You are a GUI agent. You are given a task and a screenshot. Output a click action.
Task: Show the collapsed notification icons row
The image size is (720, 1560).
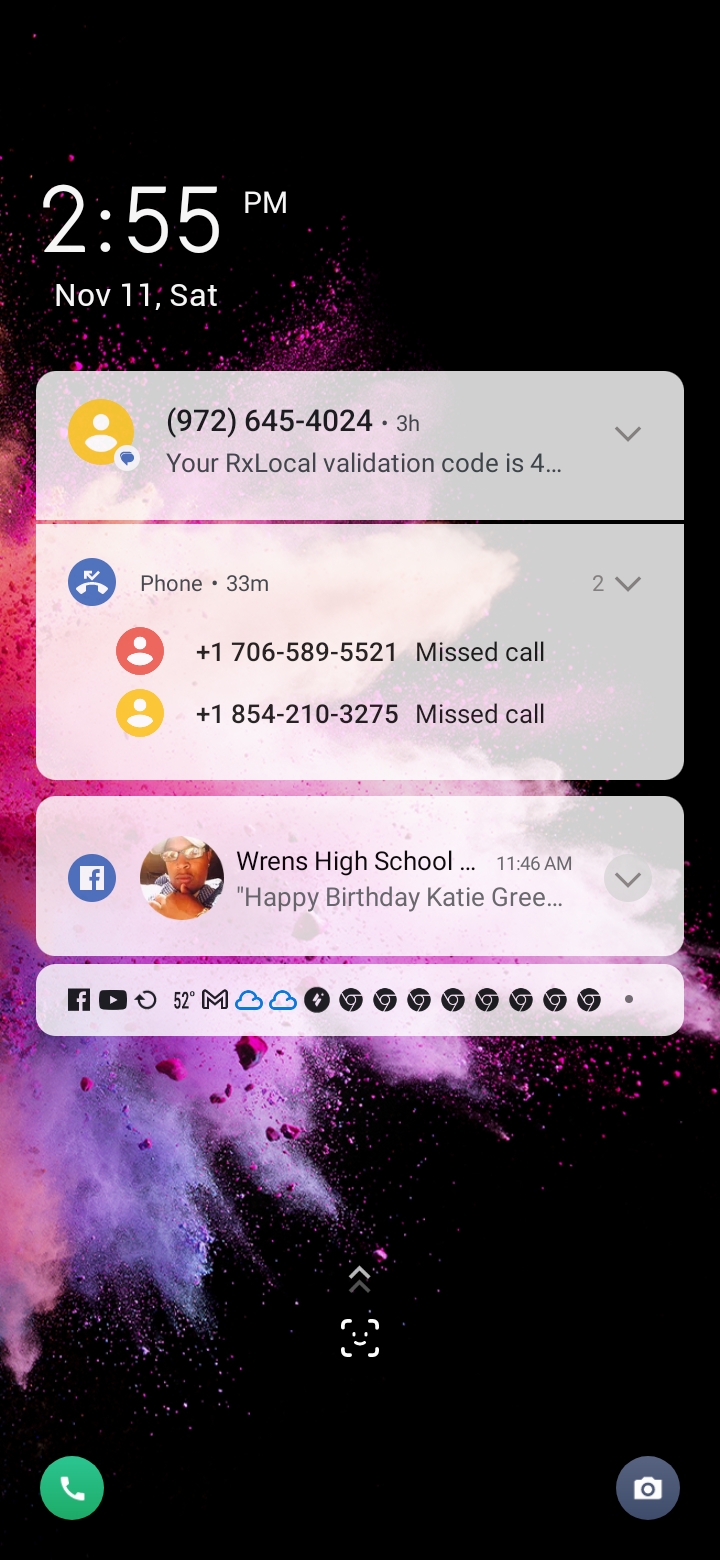point(360,1000)
